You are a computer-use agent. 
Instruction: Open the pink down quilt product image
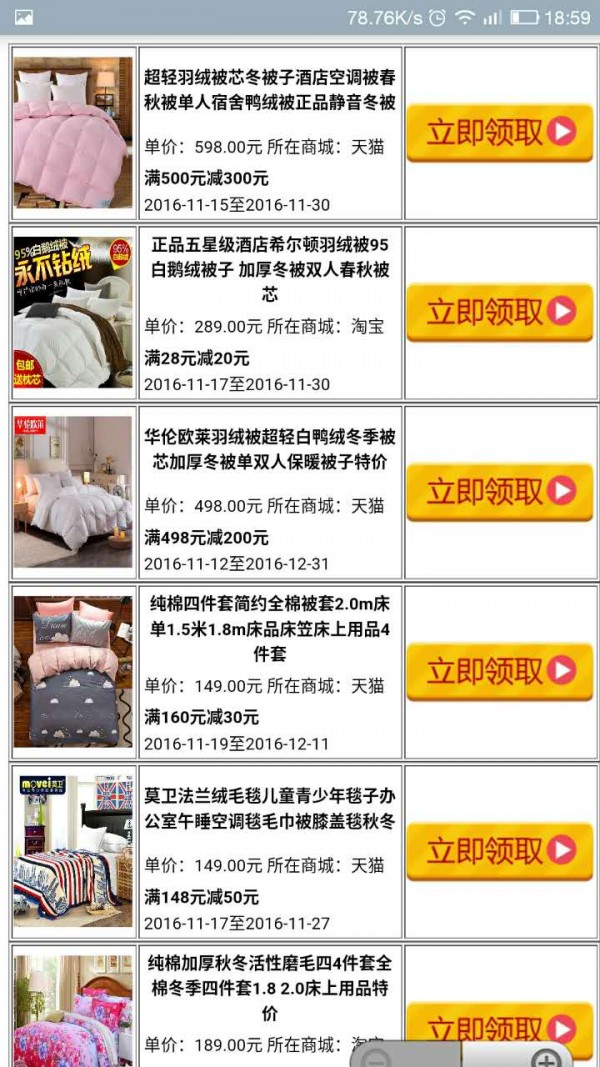click(73, 132)
